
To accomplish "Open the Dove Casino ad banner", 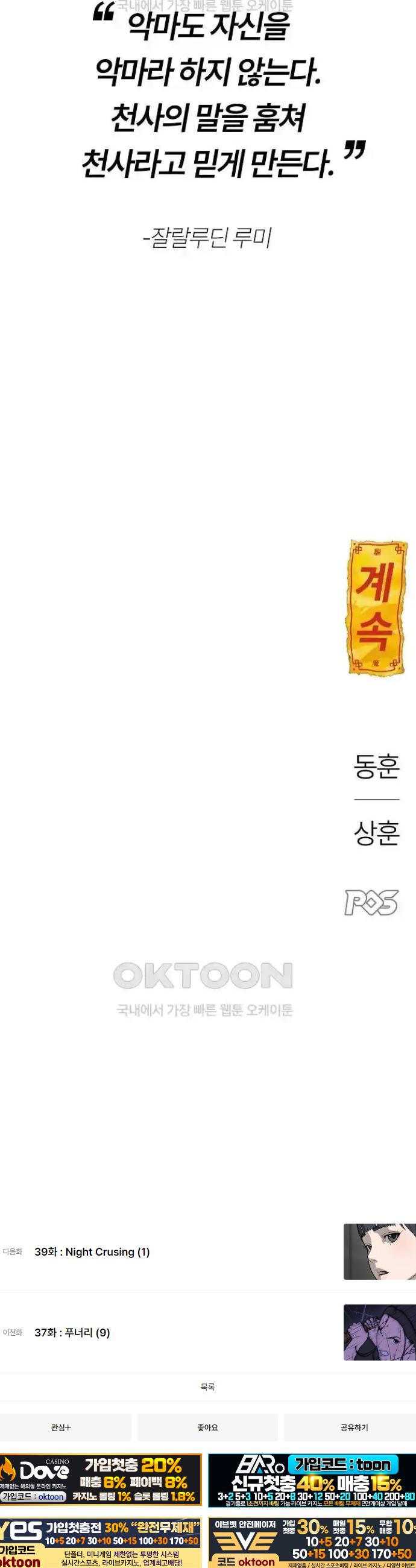I will (x=100, y=1480).
